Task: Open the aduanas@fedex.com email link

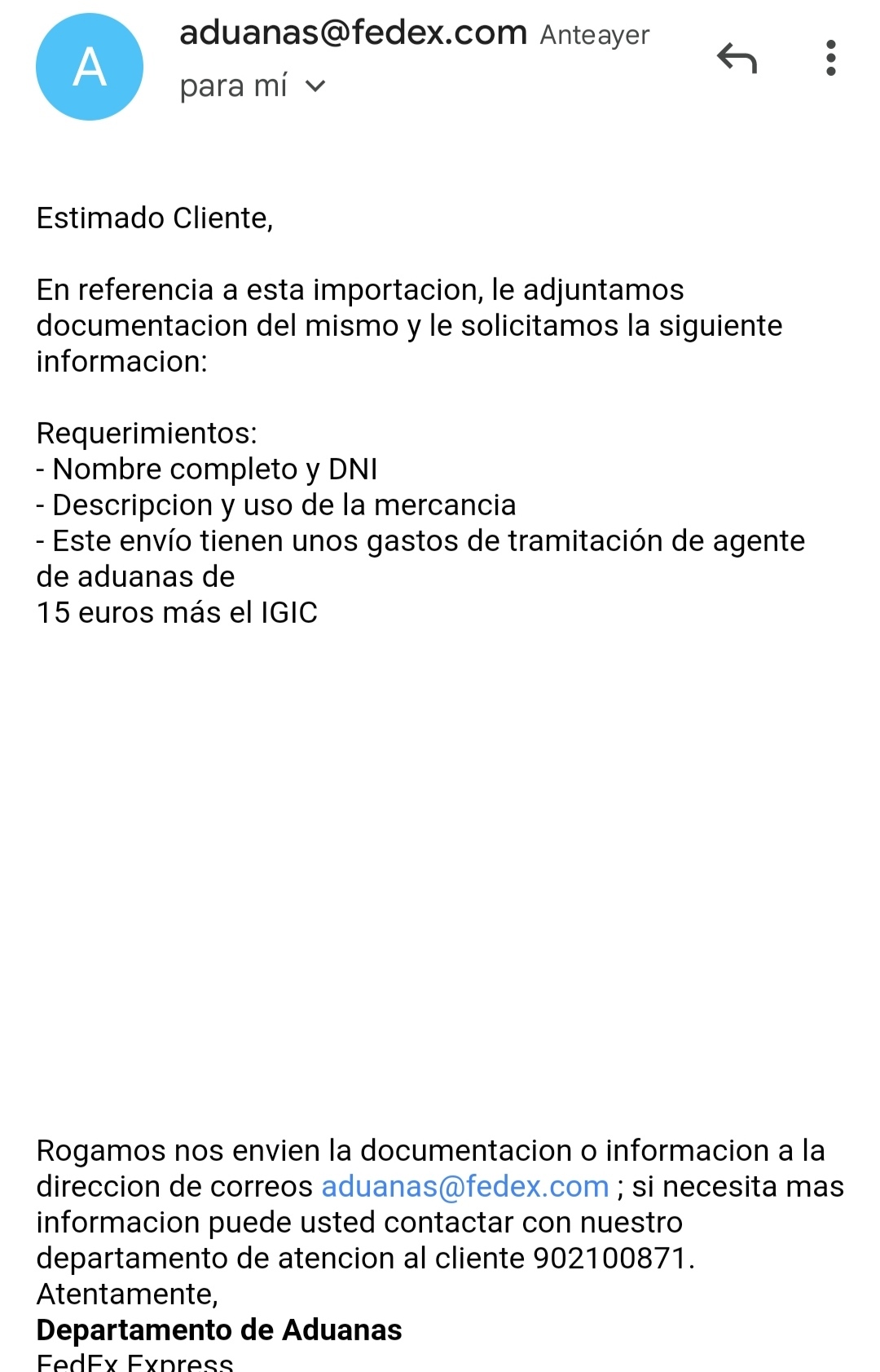Action: (465, 1186)
